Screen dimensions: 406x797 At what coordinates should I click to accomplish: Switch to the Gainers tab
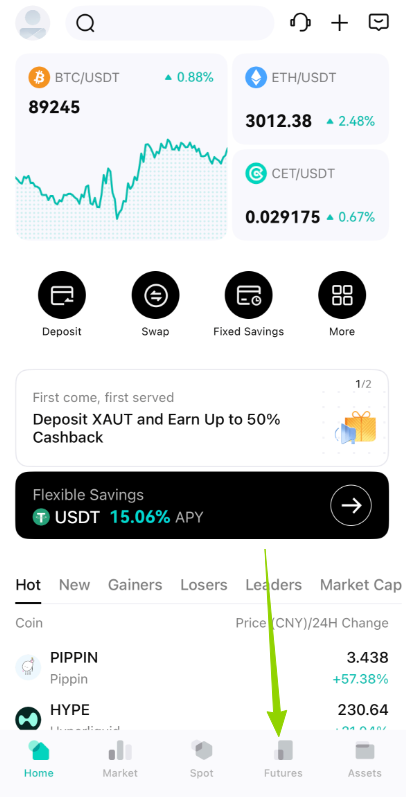(135, 585)
